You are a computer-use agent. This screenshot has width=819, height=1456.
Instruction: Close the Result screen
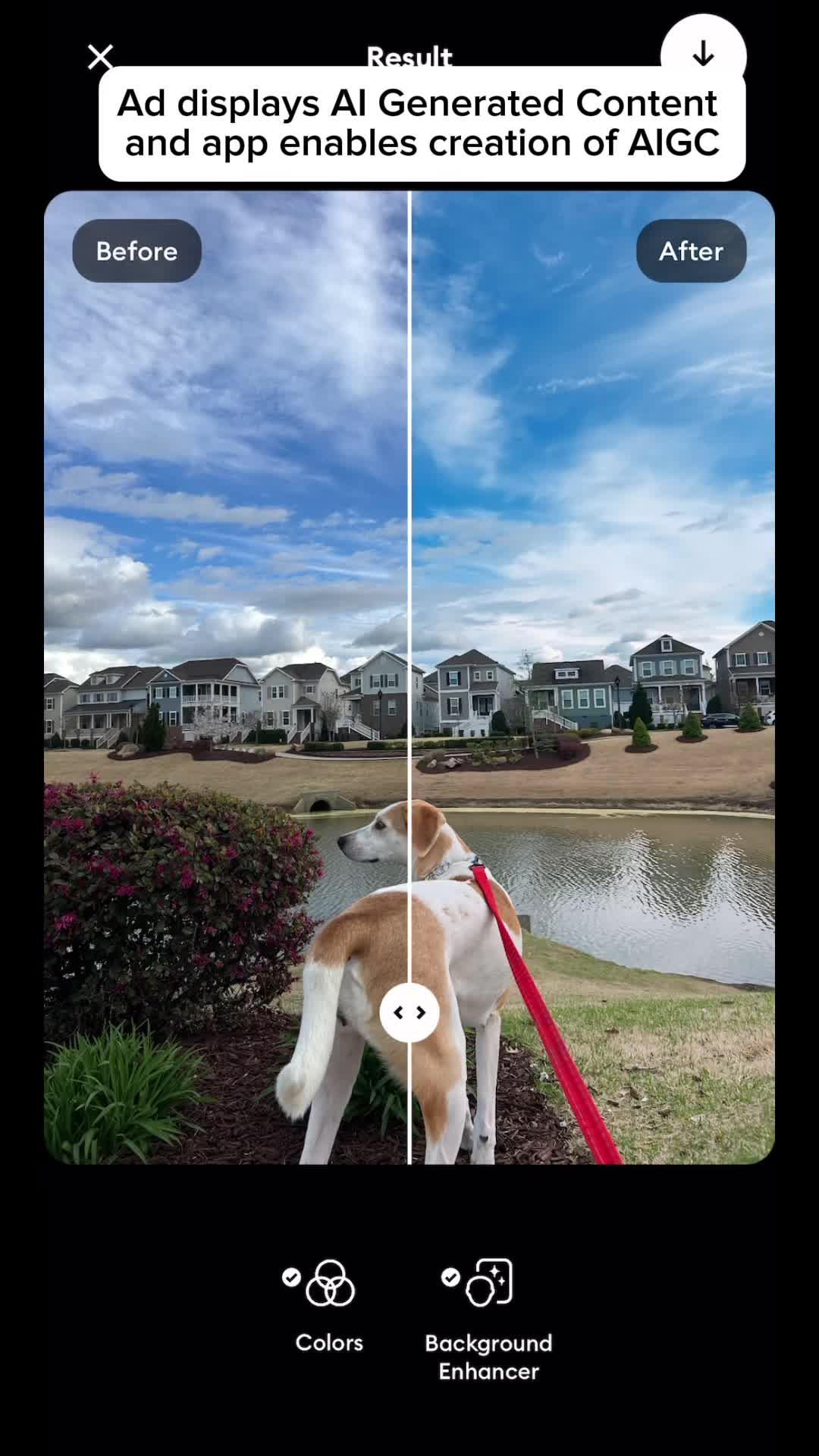pos(100,56)
